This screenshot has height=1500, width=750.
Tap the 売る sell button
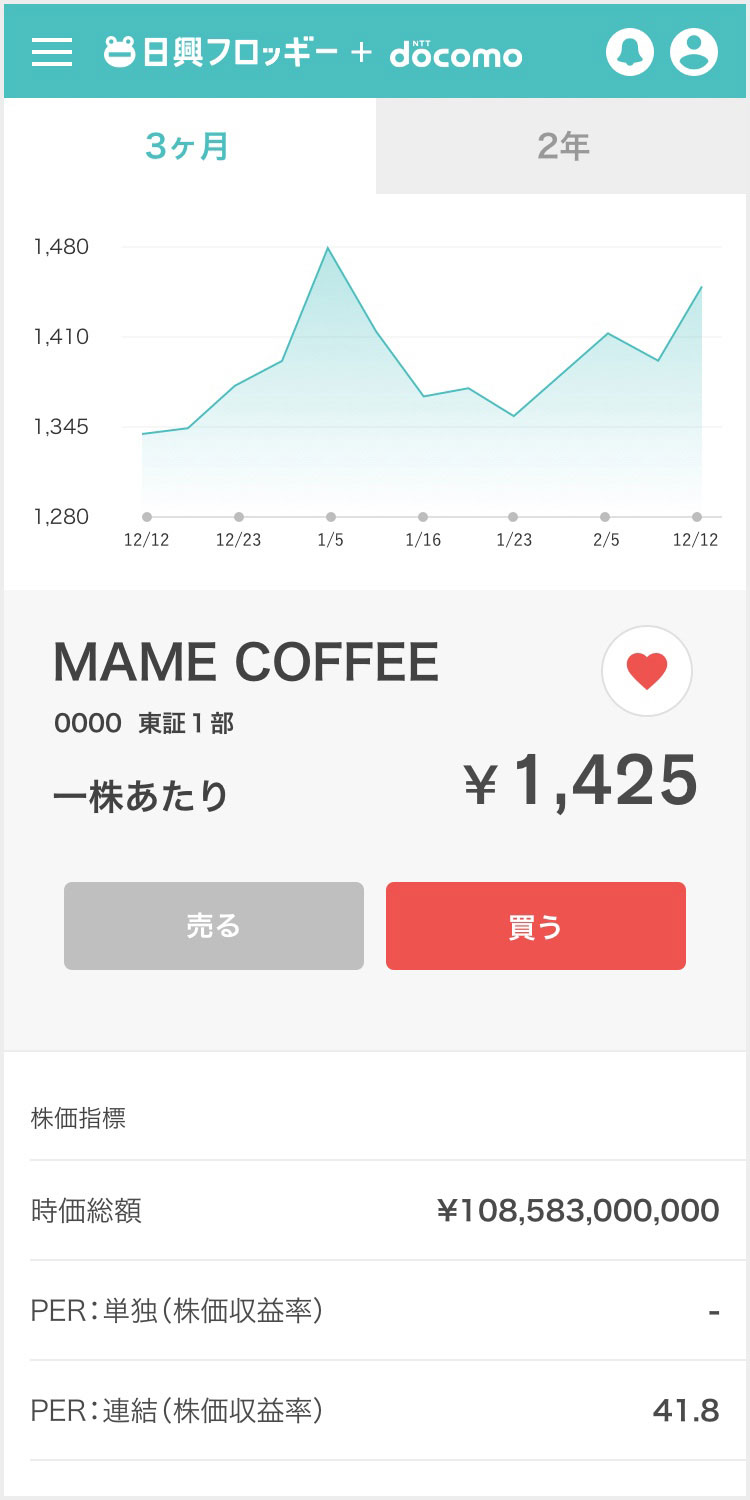[x=214, y=926]
